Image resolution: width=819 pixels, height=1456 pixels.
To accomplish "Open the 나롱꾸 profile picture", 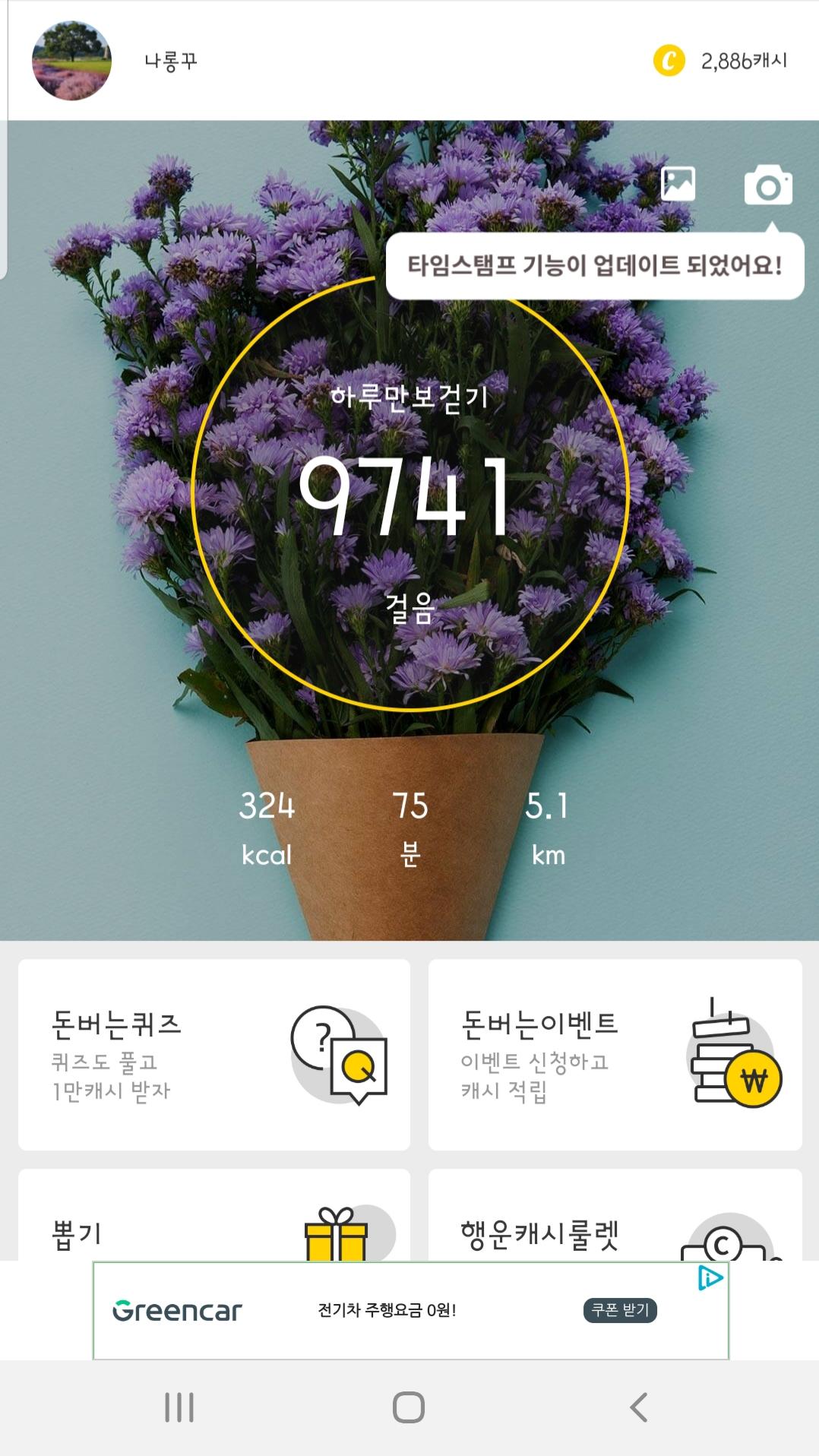I will tap(71, 61).
